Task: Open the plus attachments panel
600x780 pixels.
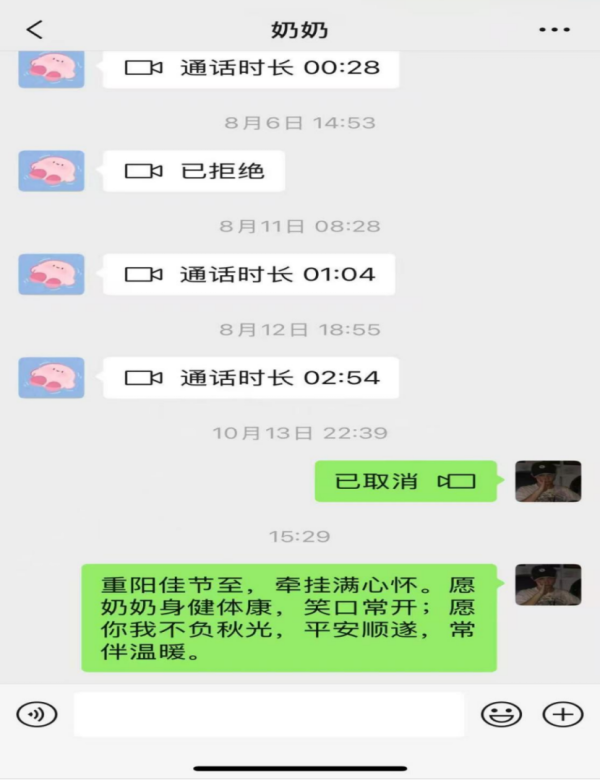Action: [562, 714]
